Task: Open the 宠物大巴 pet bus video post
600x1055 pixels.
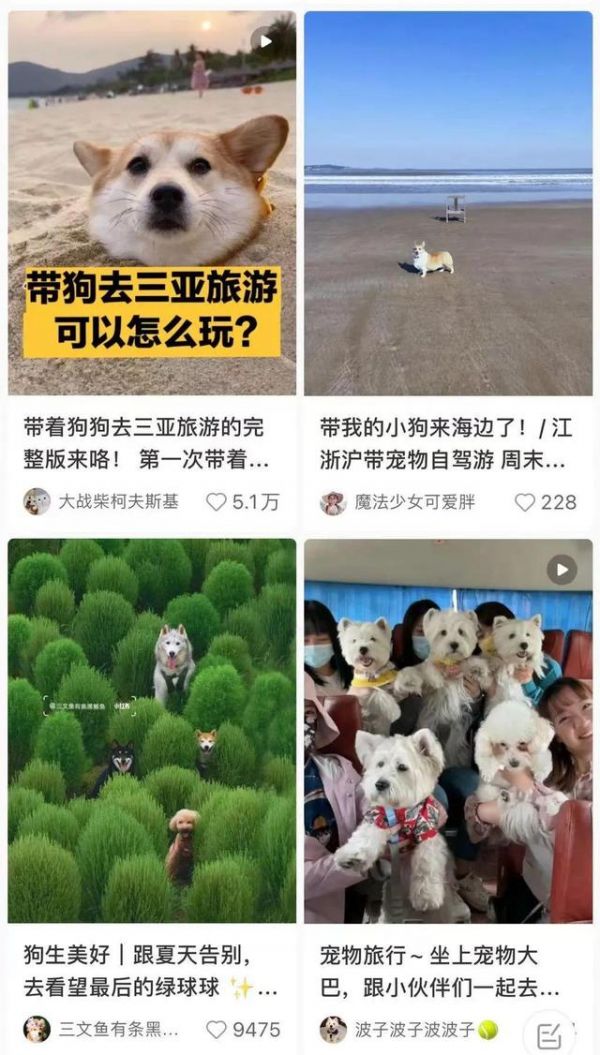Action: [x=448, y=731]
